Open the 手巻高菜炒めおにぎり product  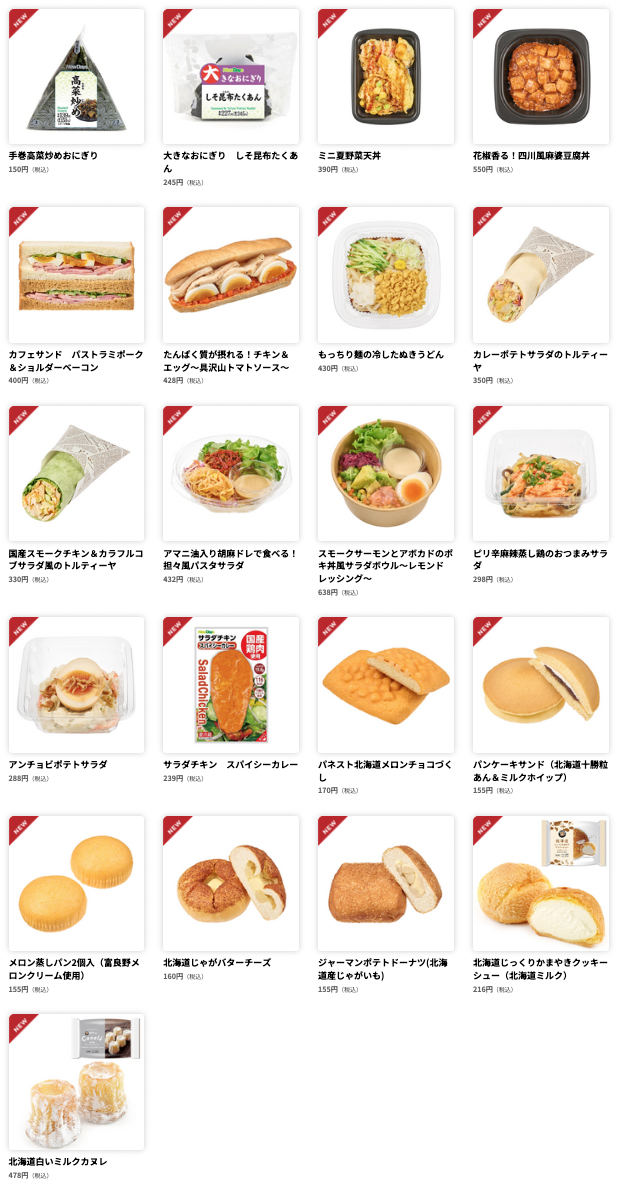tap(76, 77)
